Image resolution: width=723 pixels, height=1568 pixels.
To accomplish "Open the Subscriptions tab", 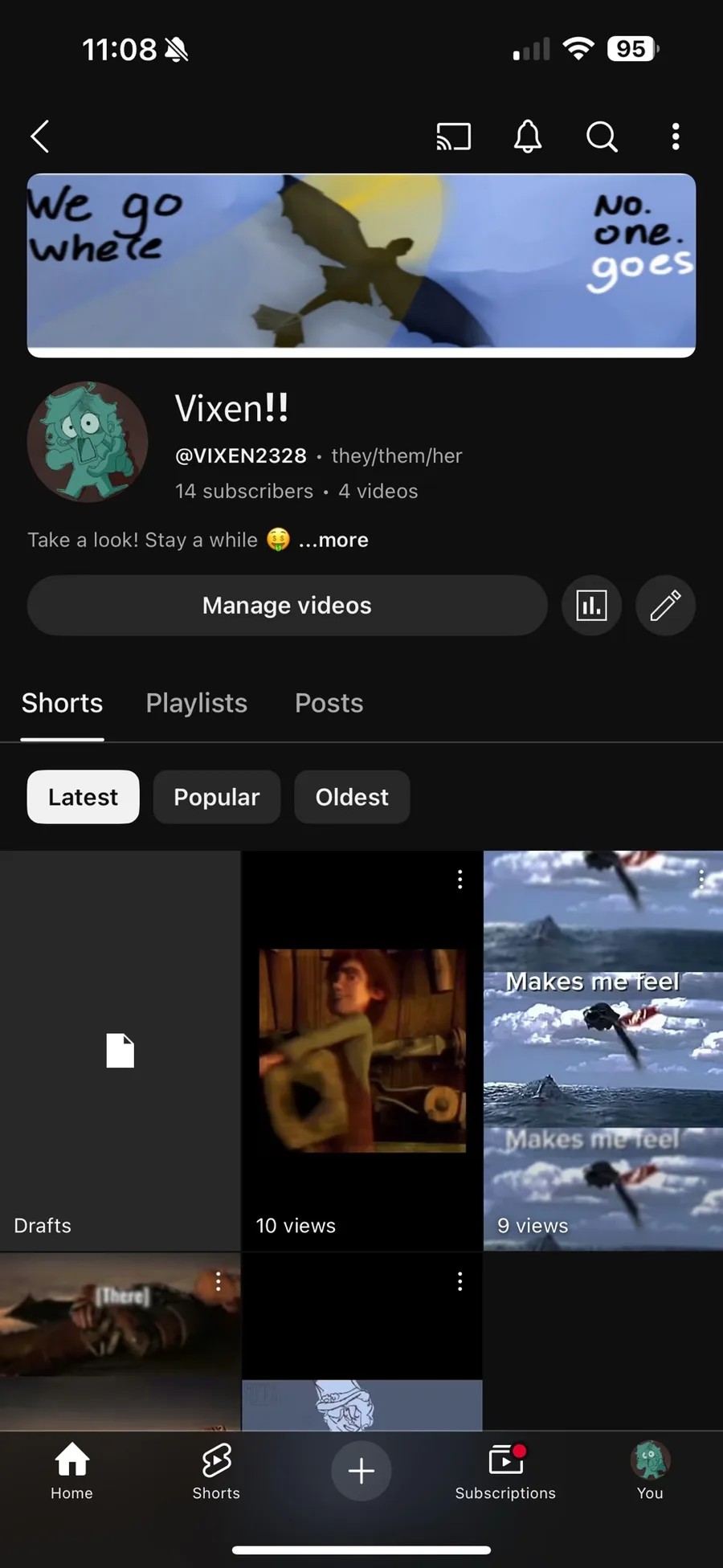I will tap(505, 1472).
